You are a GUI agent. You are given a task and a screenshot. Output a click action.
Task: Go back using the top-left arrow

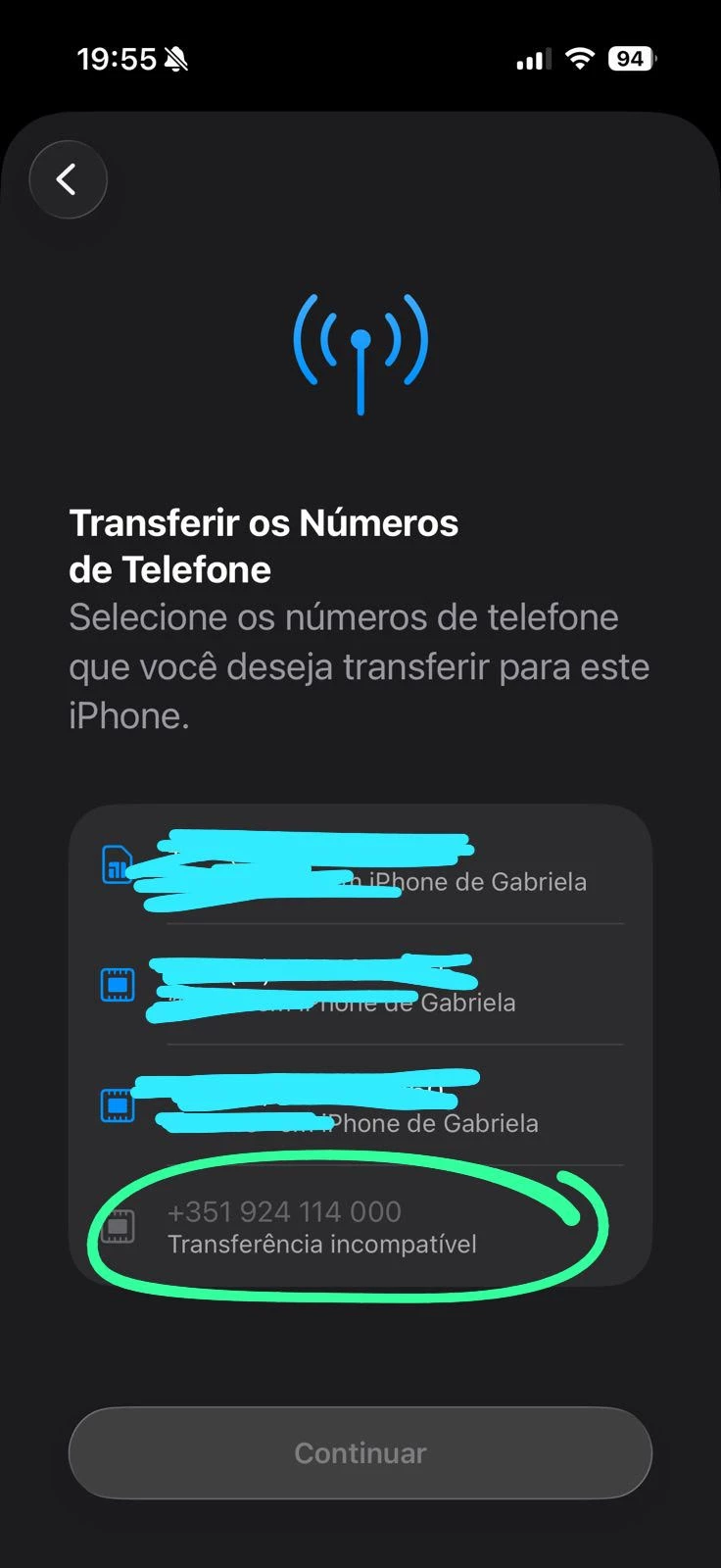[68, 179]
